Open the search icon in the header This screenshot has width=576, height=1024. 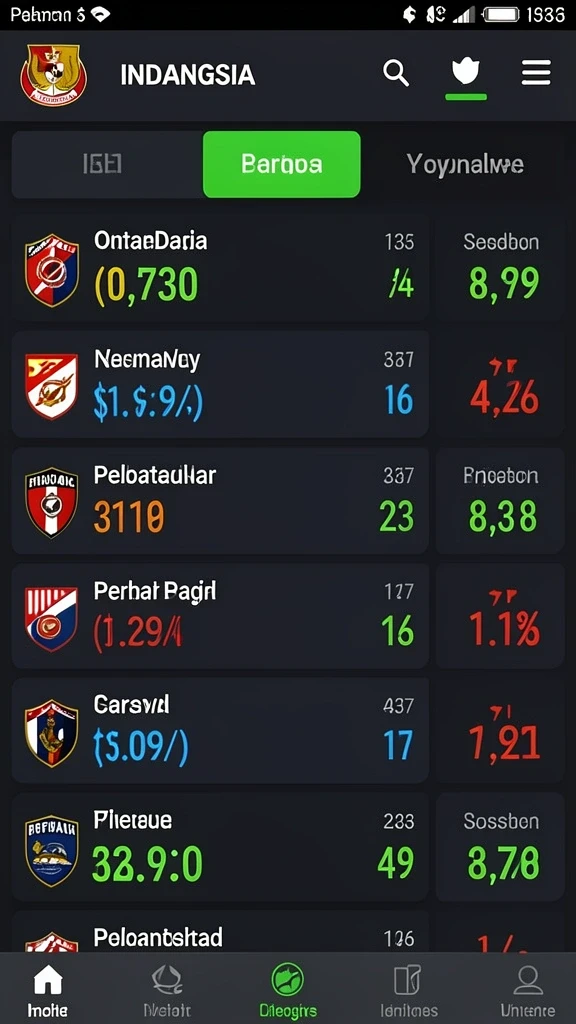pyautogui.click(x=396, y=72)
